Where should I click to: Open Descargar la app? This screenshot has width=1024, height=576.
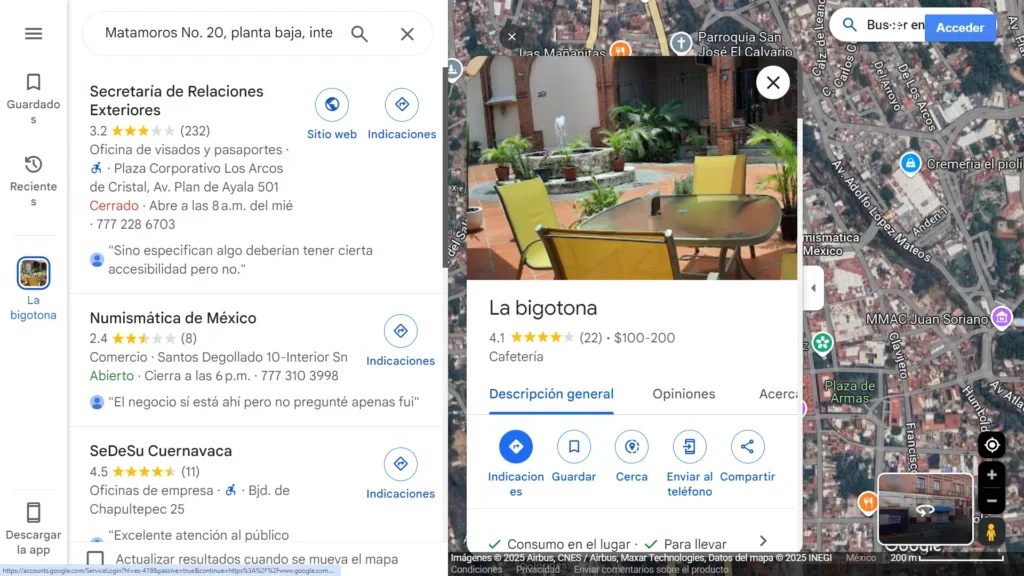(33, 527)
